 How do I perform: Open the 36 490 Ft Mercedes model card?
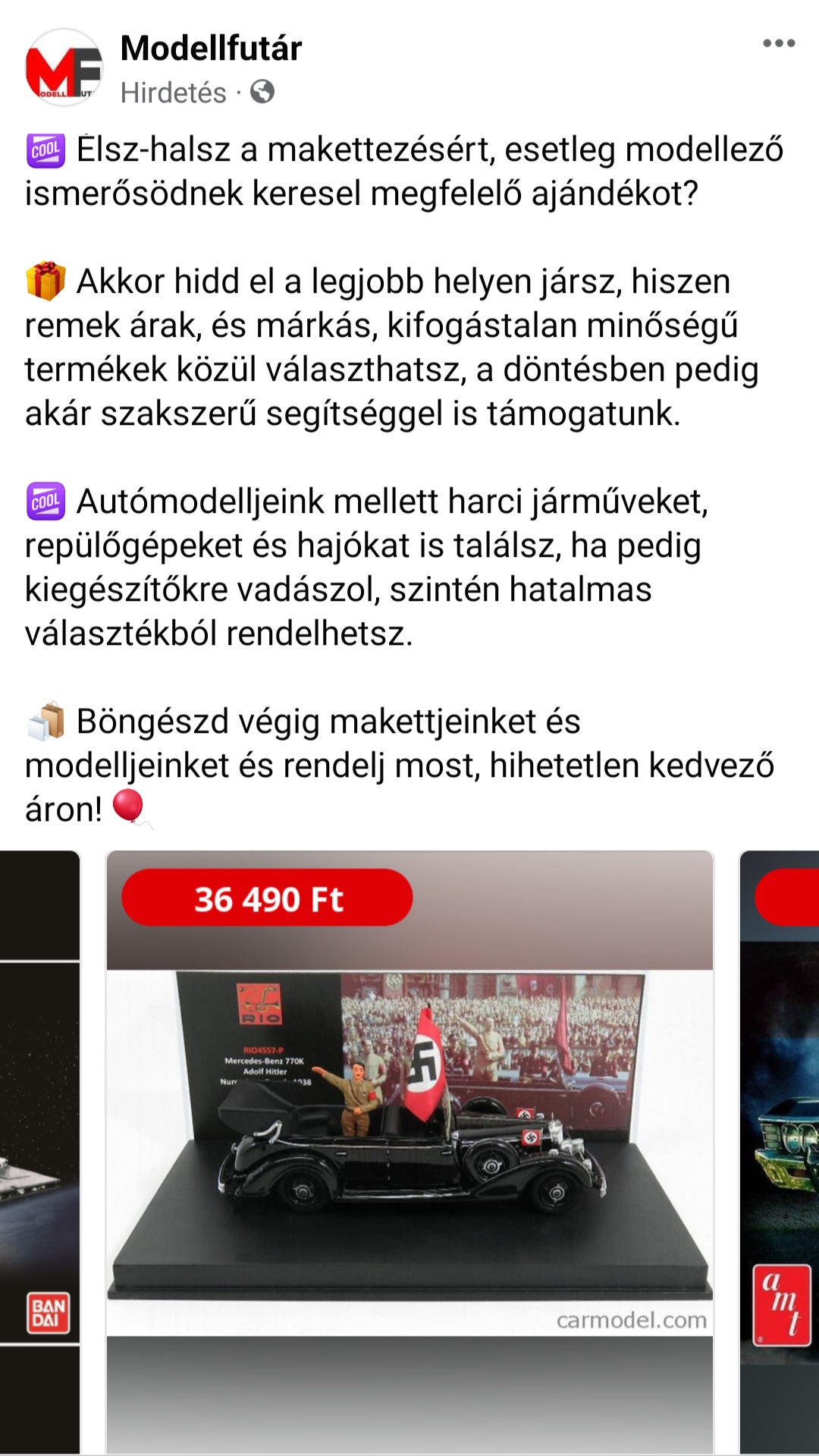tap(409, 1152)
